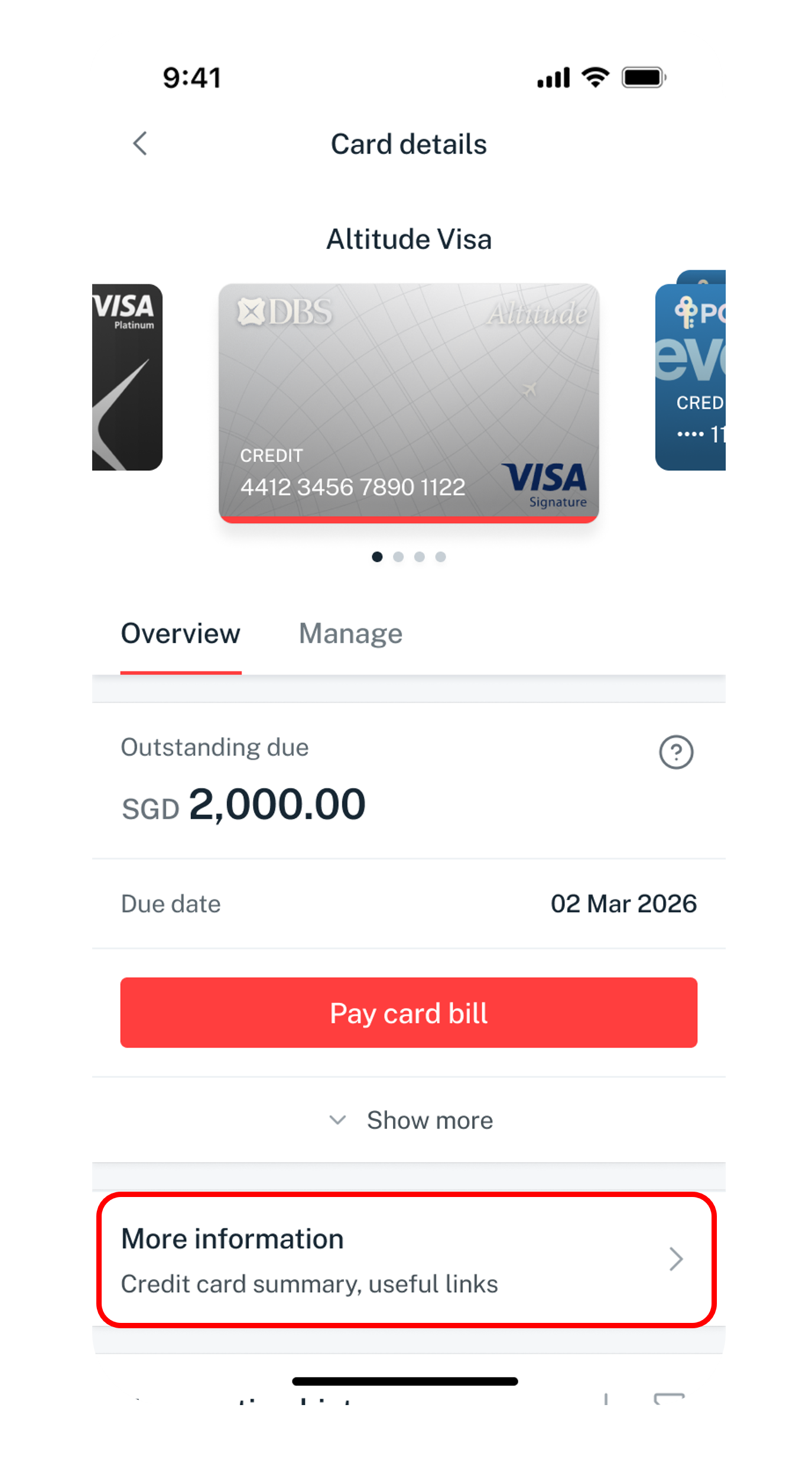Viewport: 812px width, 1463px height.
Task: Select the black Visa Platinum card
Action: [127, 377]
